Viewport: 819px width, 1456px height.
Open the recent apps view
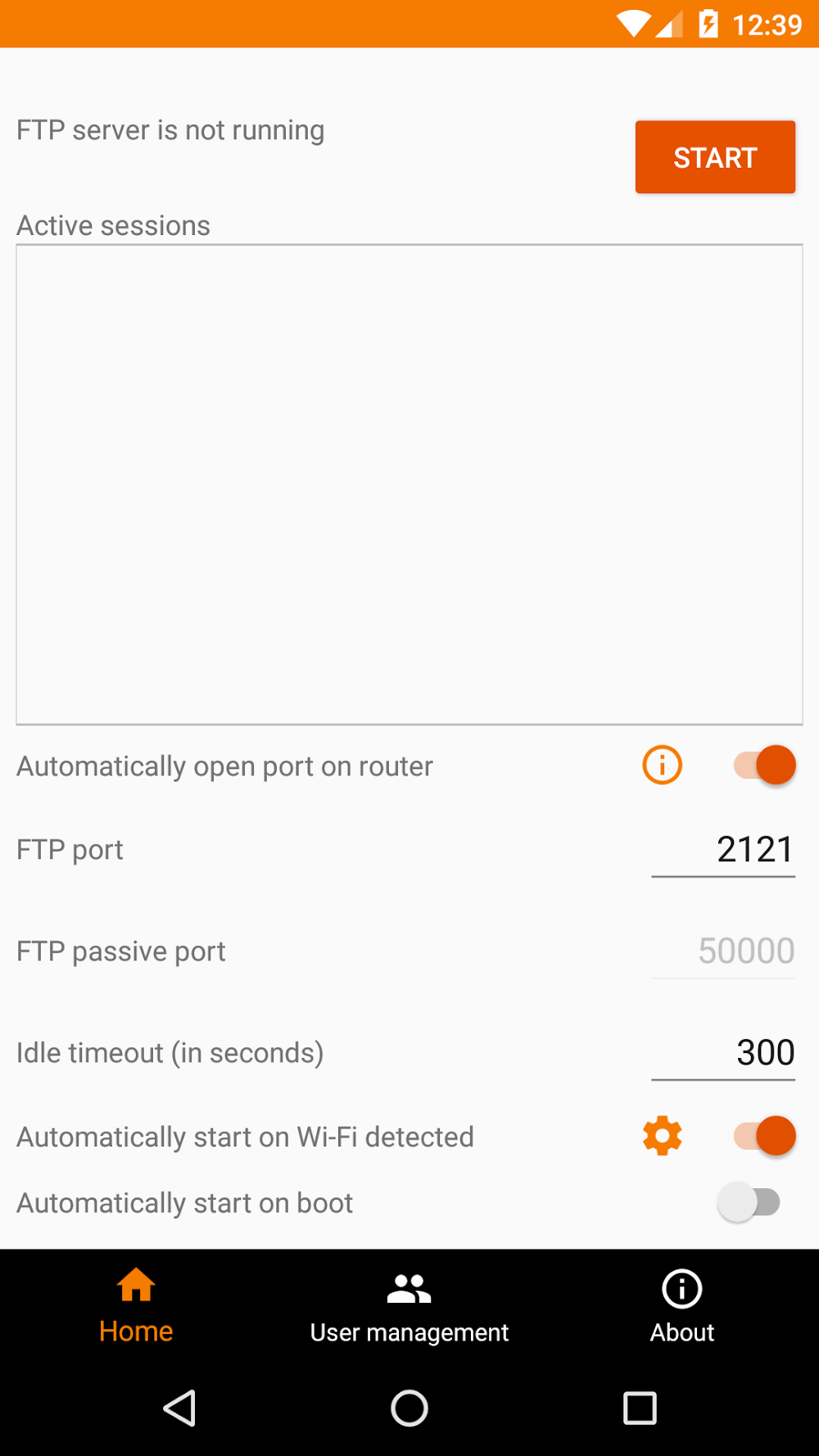pos(640,1409)
